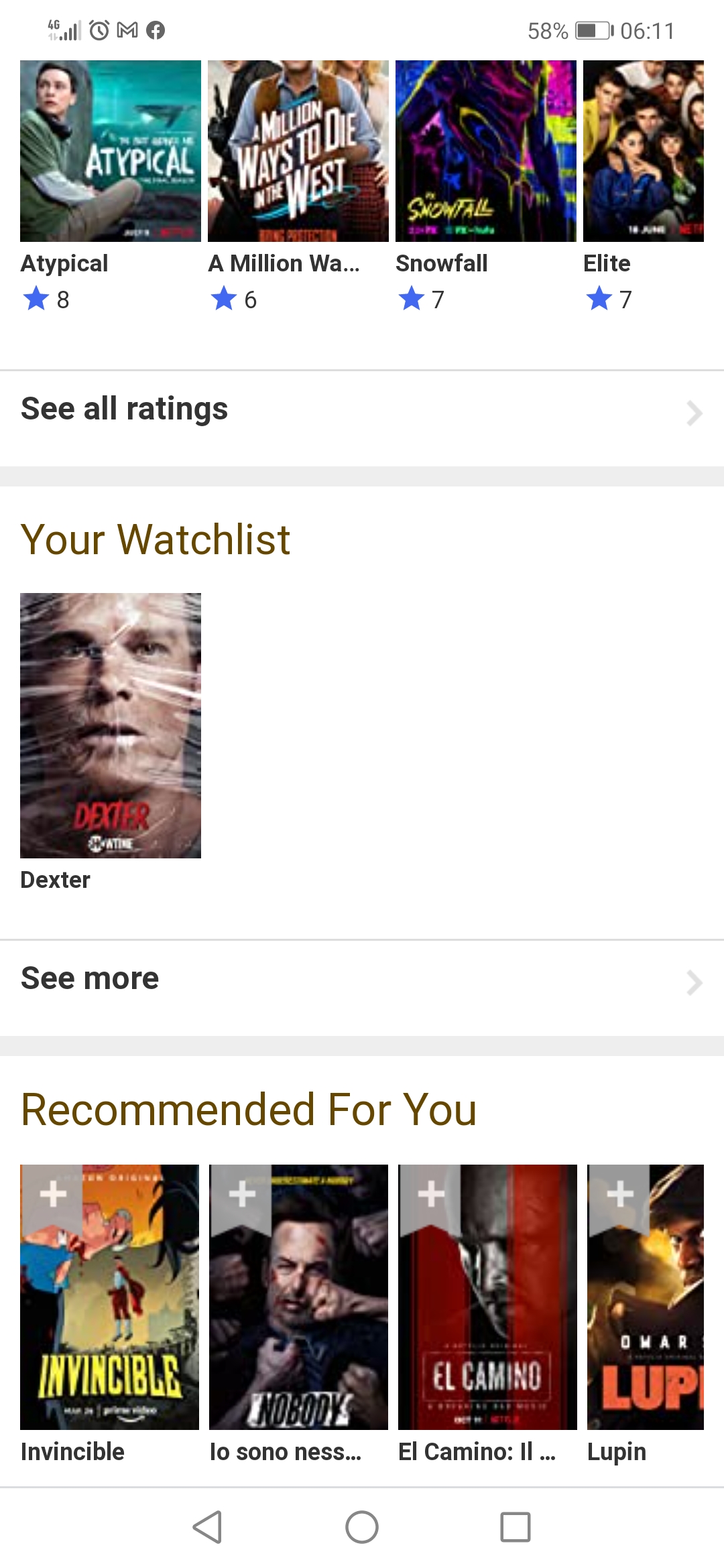This screenshot has height=1568, width=724.
Task: Go to the device home screen
Action: click(362, 1527)
